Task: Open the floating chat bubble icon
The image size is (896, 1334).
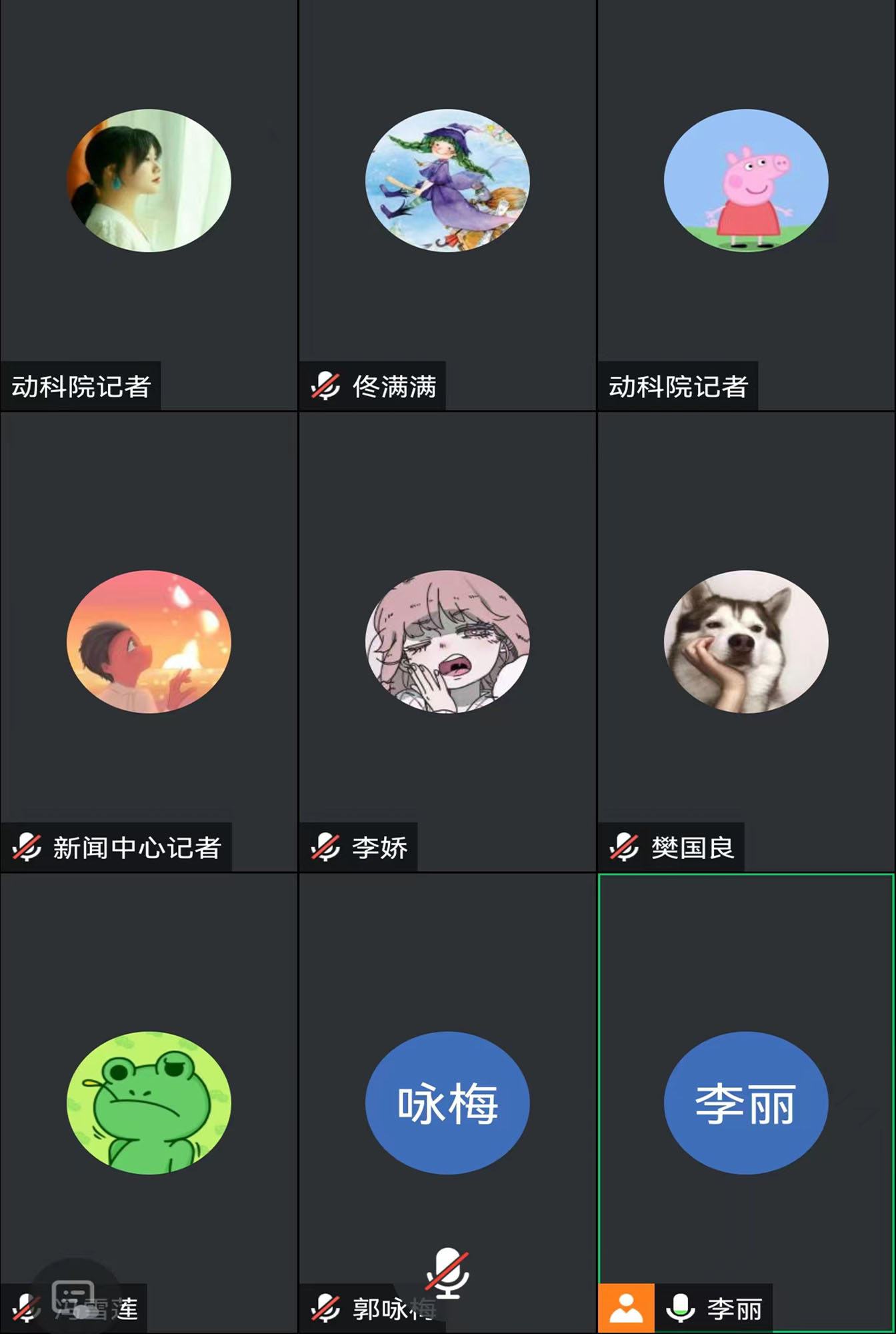Action: (x=74, y=1297)
